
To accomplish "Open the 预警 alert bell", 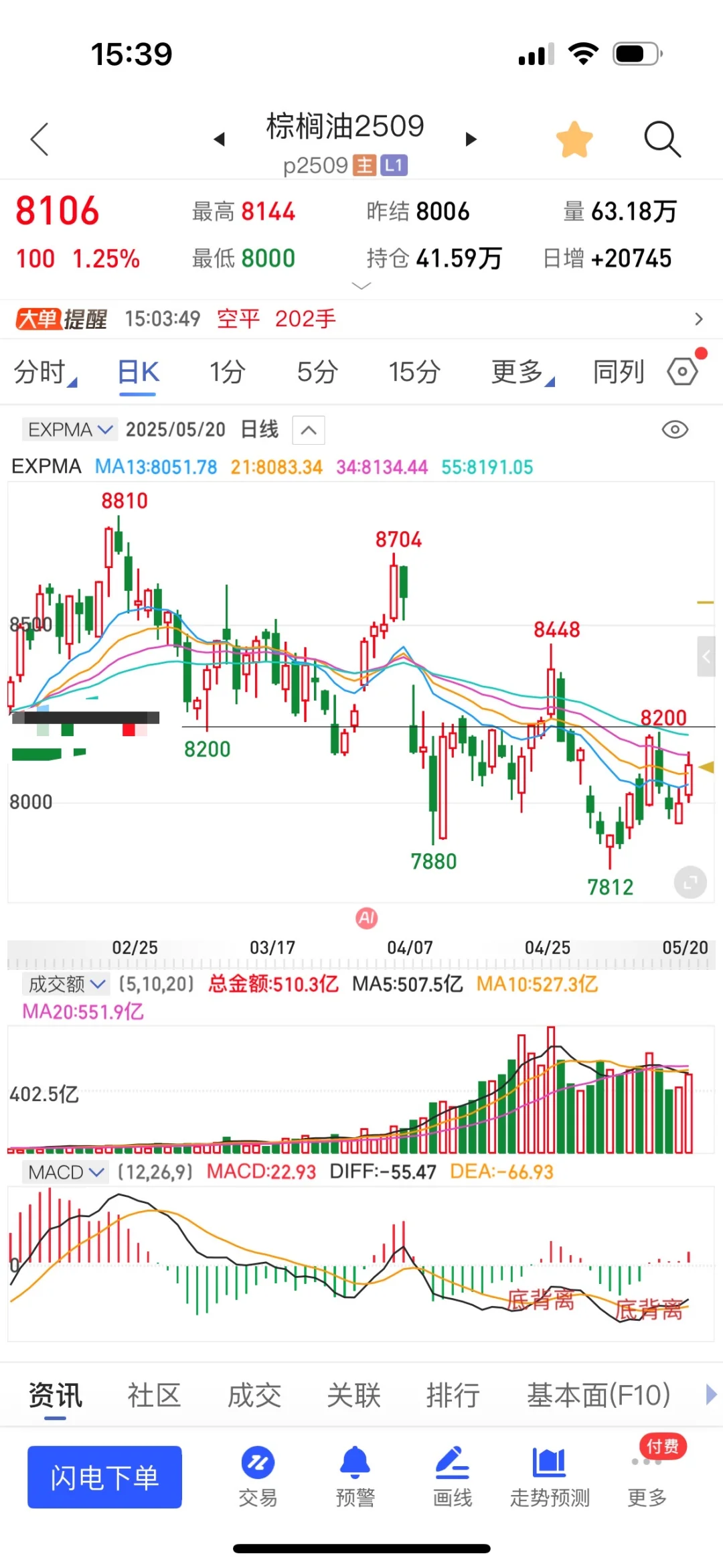I will pos(355,1477).
